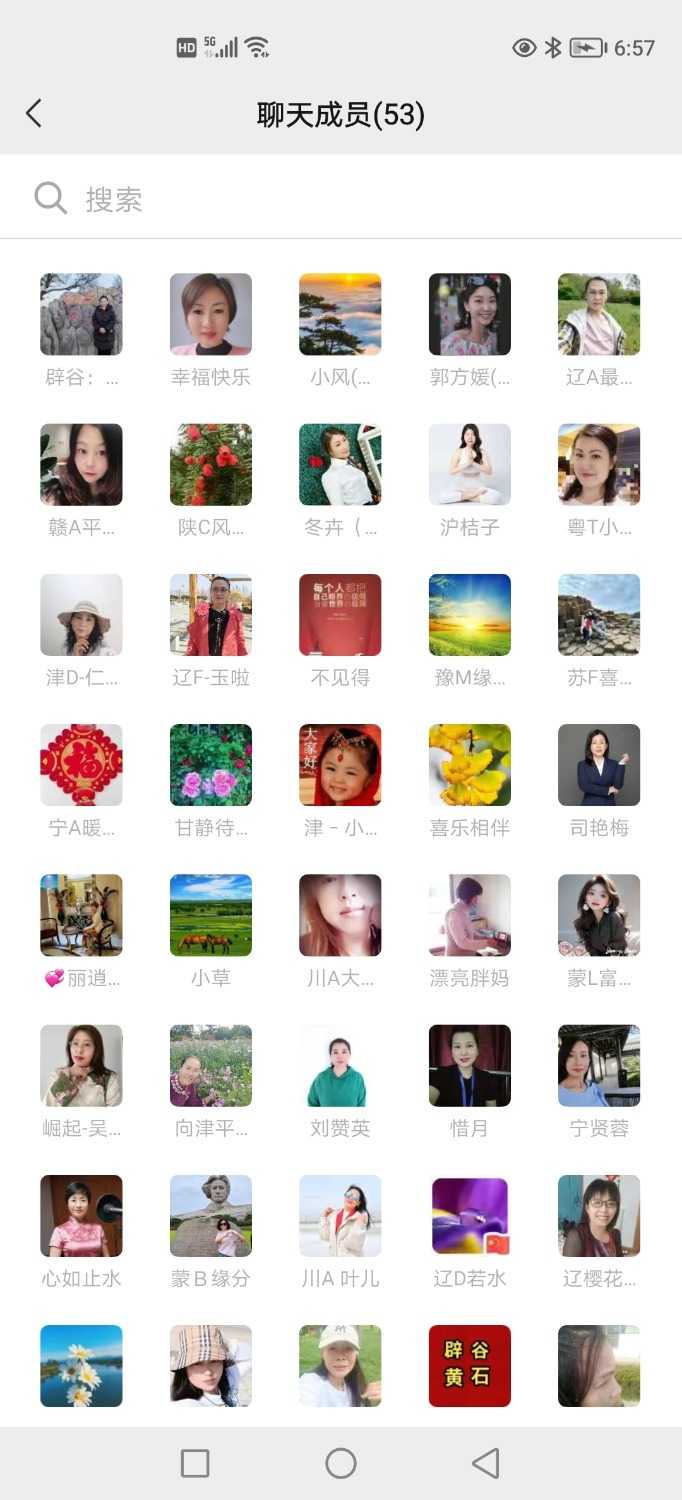Open member 漂亮胖妈
The height and width of the screenshot is (1500, 682).
(x=469, y=915)
